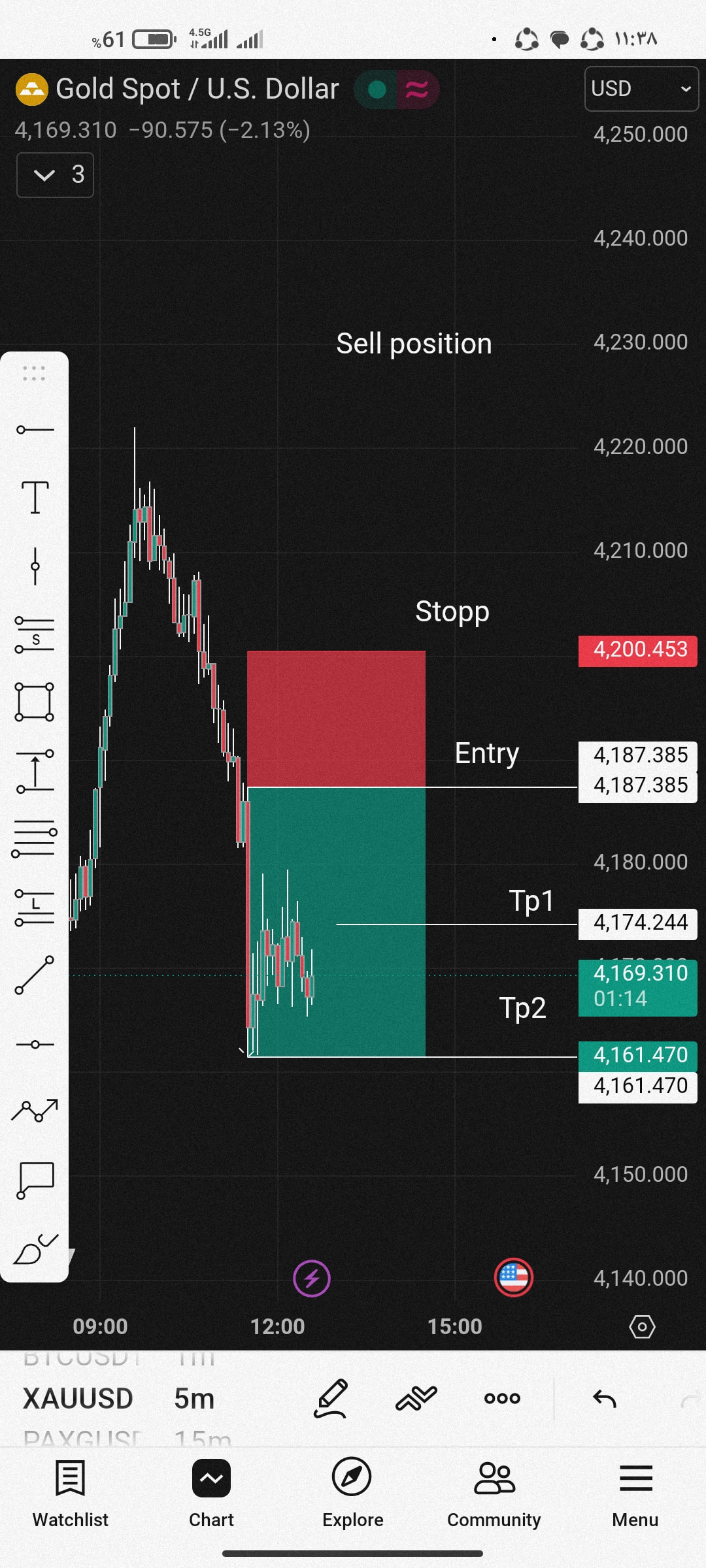Screen dimensions: 706x1568
Task: Select the callout comment tool
Action: tap(35, 1181)
